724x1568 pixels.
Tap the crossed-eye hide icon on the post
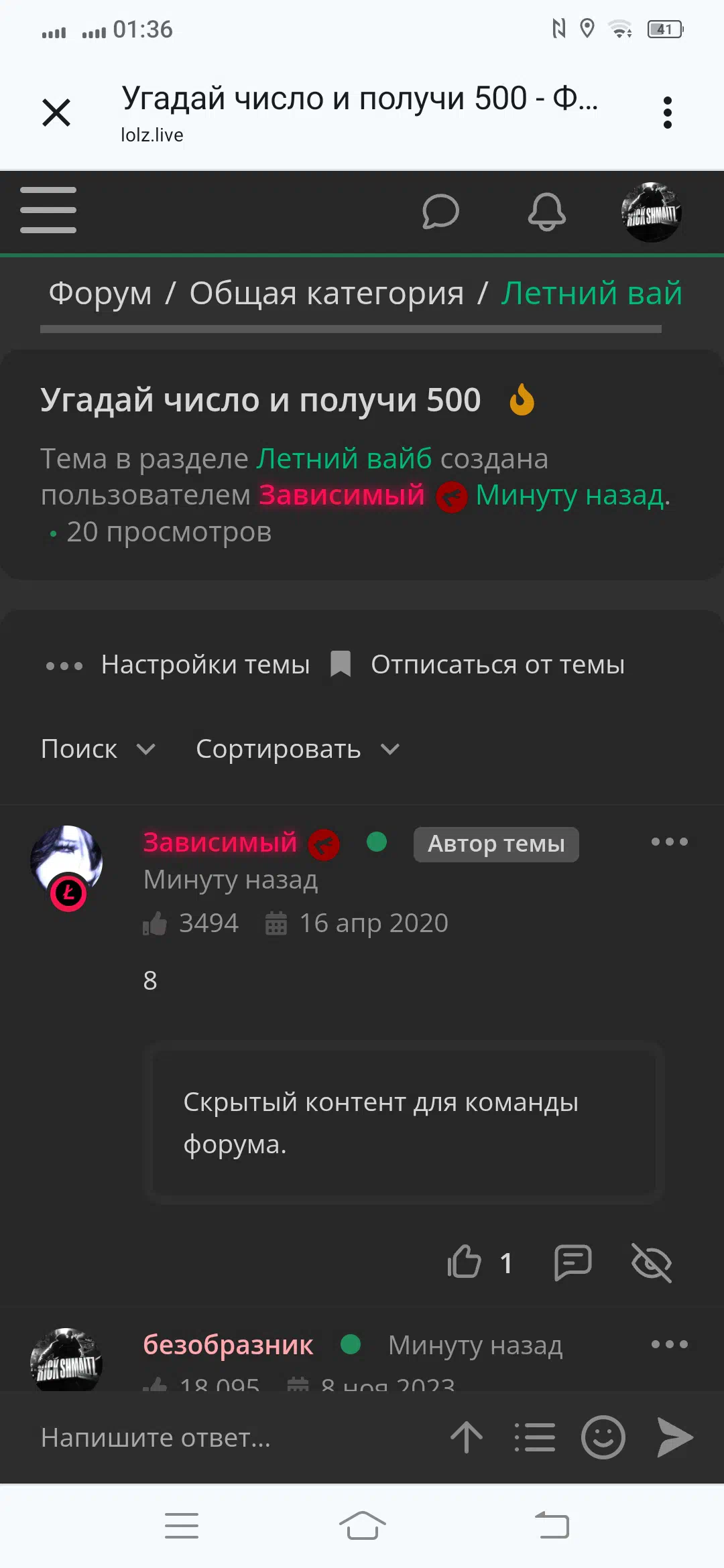652,1262
